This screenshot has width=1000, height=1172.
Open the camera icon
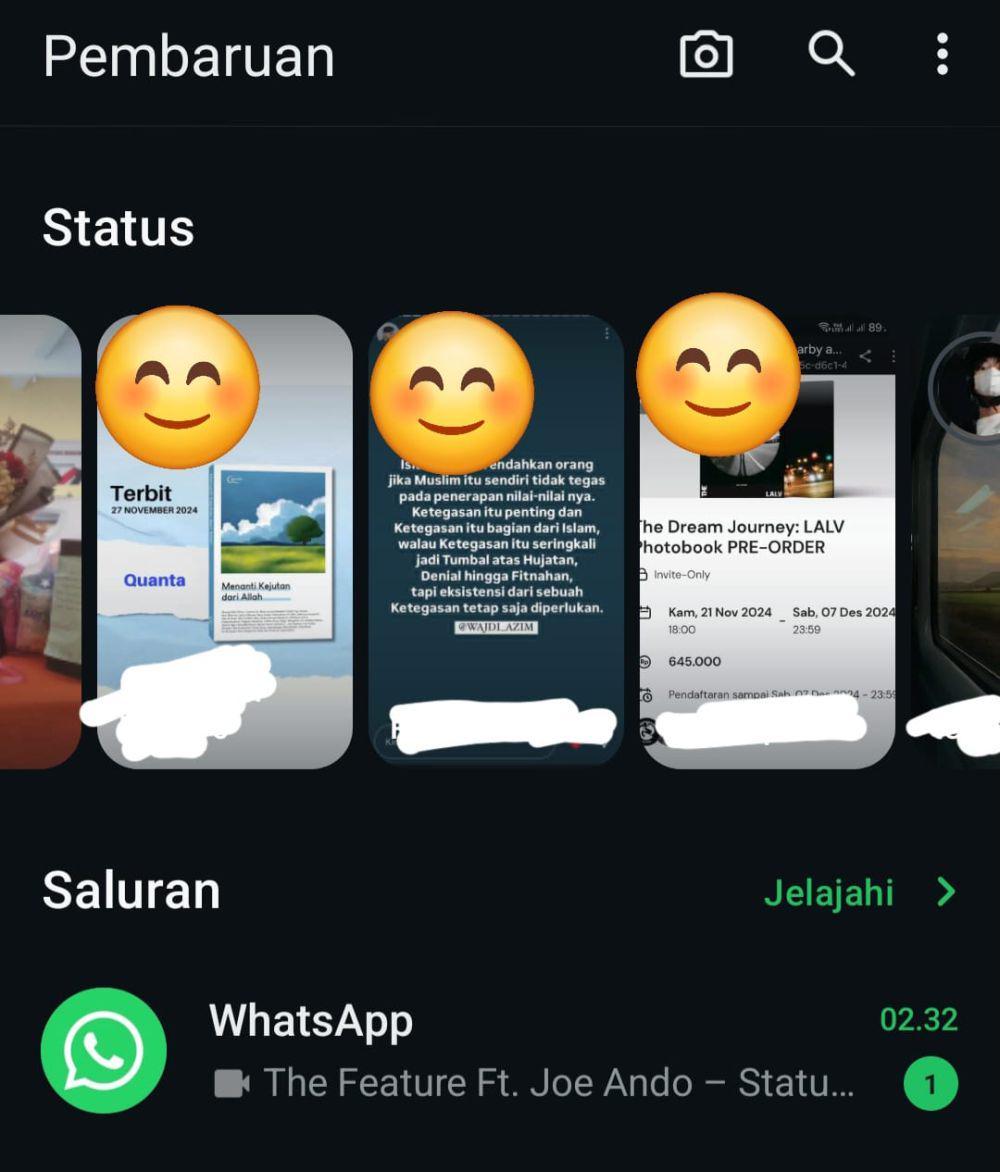click(706, 54)
